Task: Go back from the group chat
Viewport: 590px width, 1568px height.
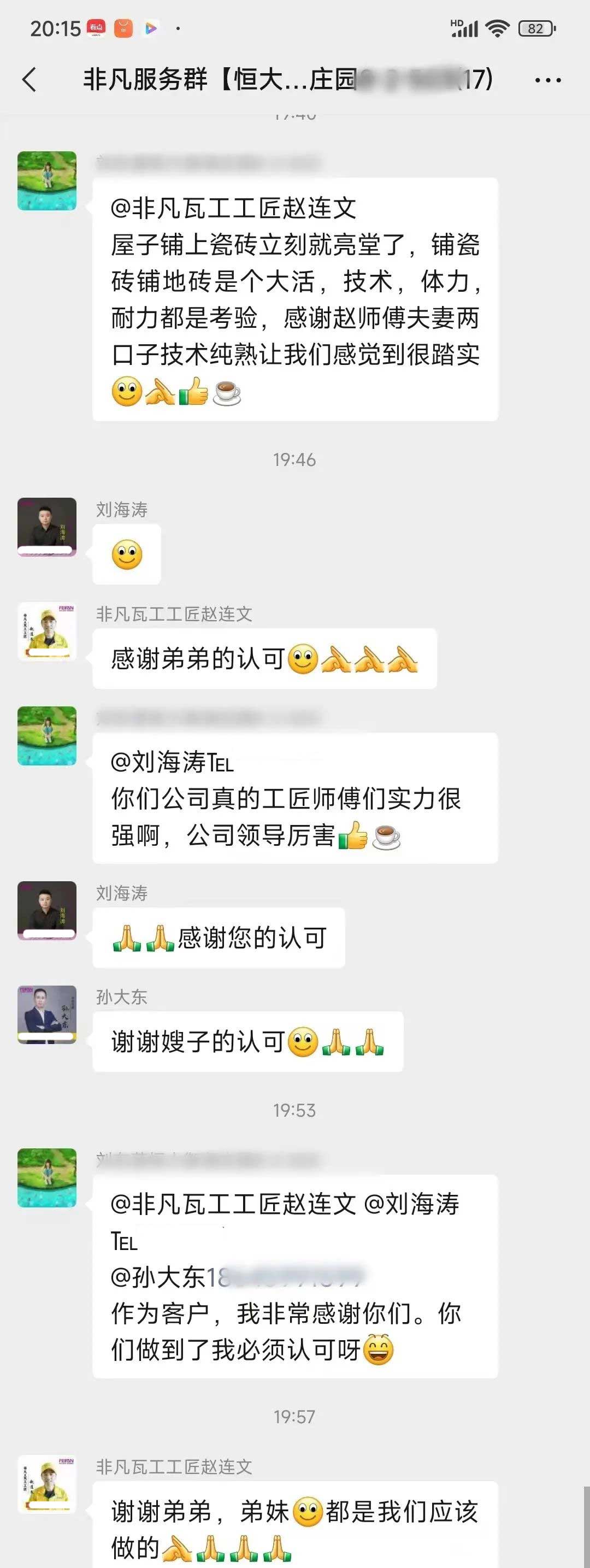Action: click(29, 80)
